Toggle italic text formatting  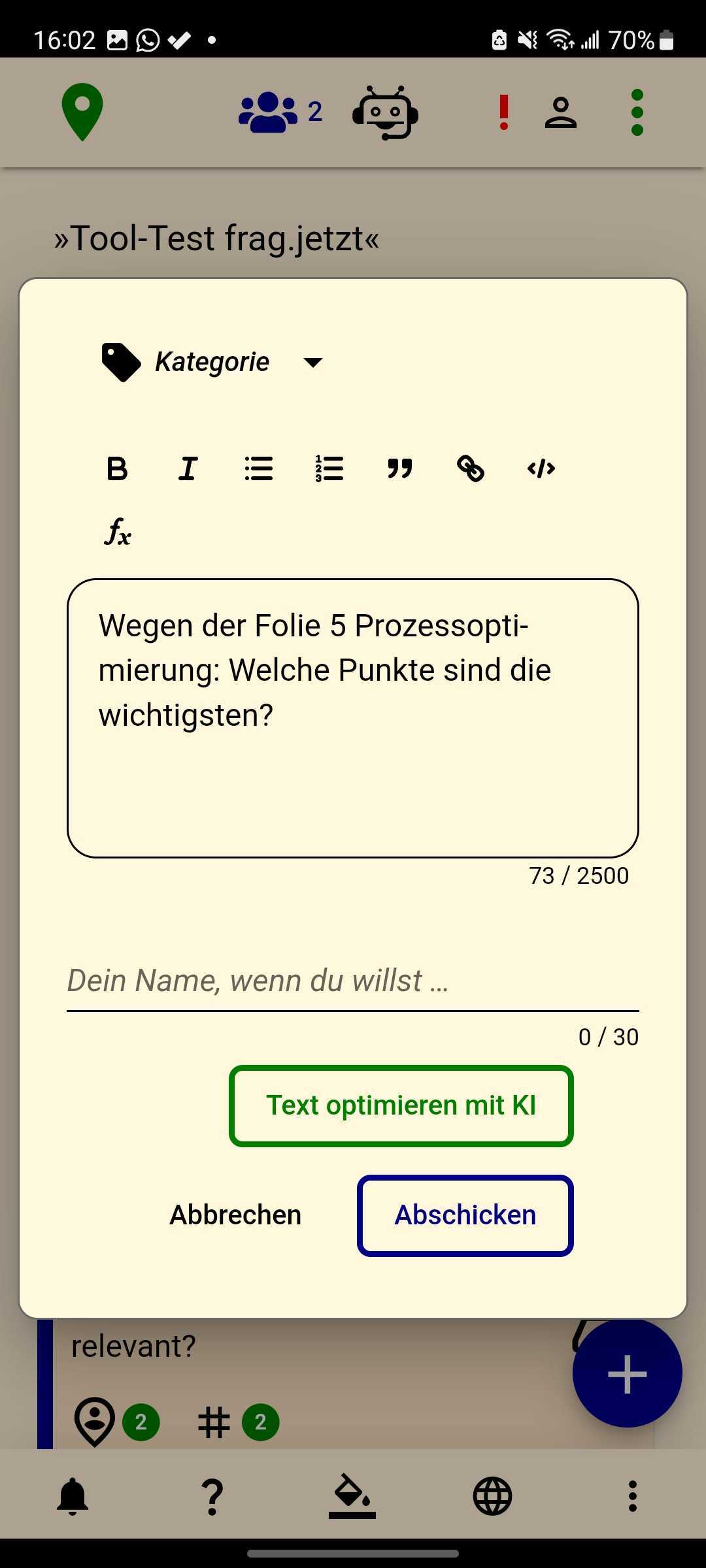tap(187, 468)
